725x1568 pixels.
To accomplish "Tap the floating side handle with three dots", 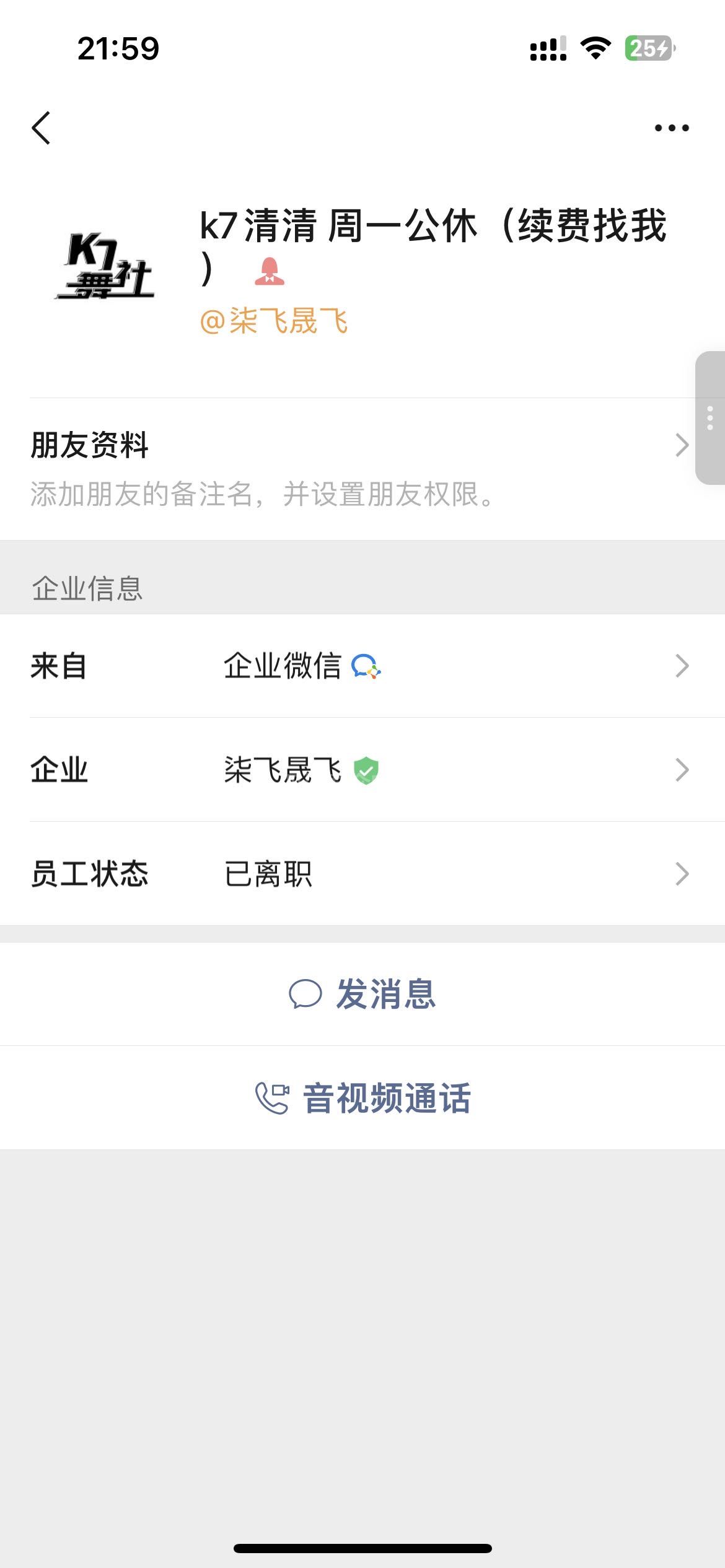I will 710,418.
